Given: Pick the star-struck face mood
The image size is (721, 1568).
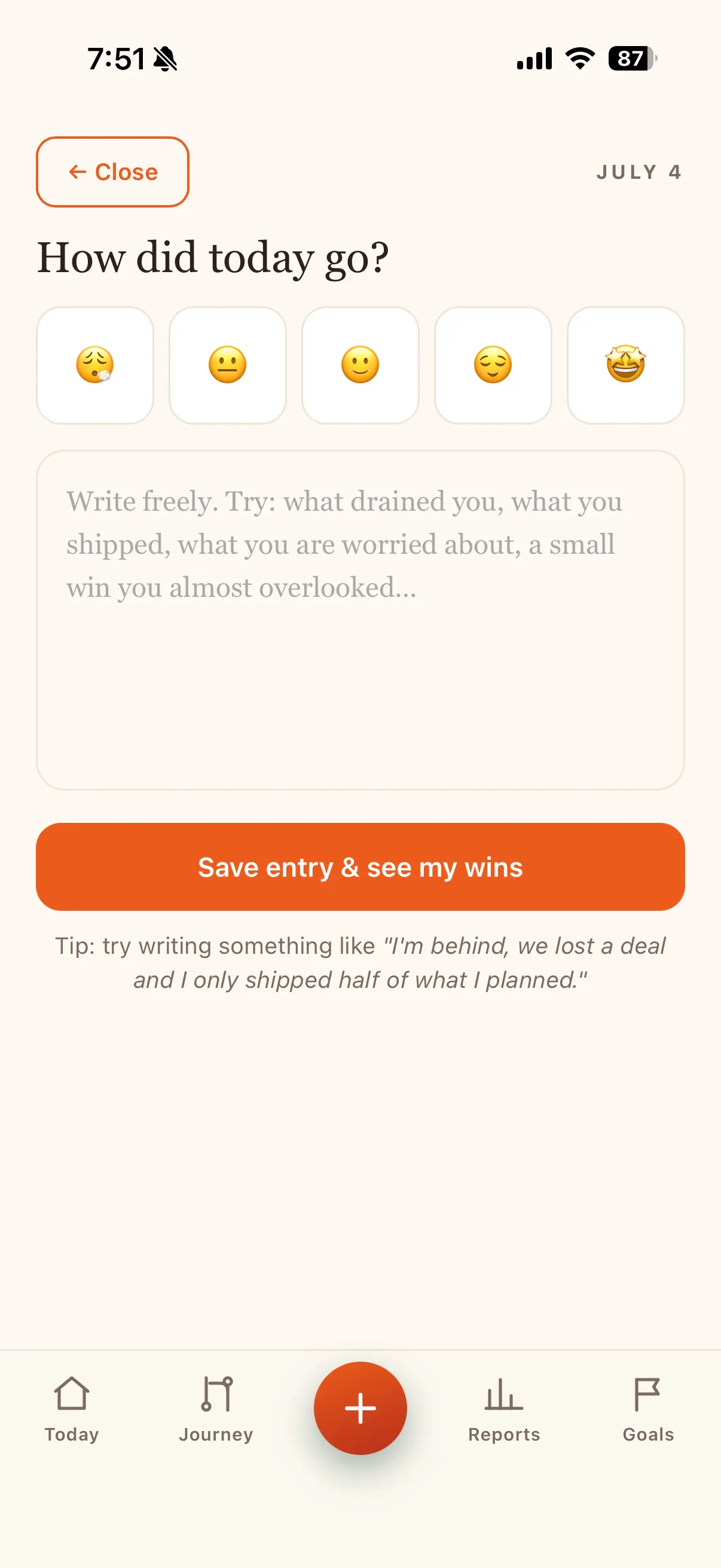Looking at the screenshot, I should pyautogui.click(x=625, y=365).
